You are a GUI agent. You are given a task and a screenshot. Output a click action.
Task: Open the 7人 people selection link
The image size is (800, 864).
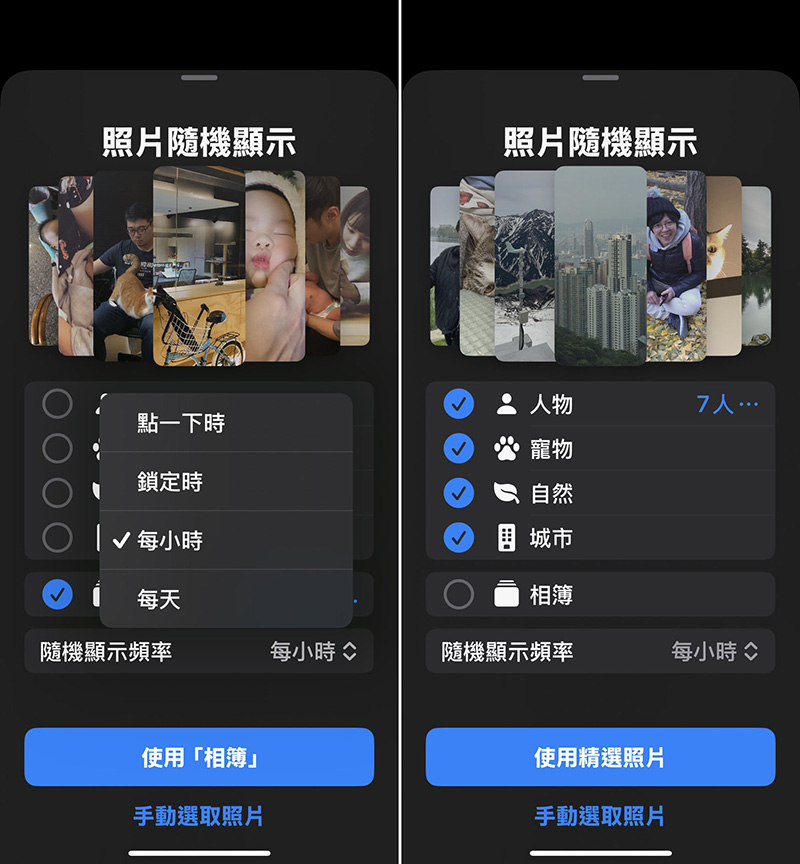[x=727, y=404]
